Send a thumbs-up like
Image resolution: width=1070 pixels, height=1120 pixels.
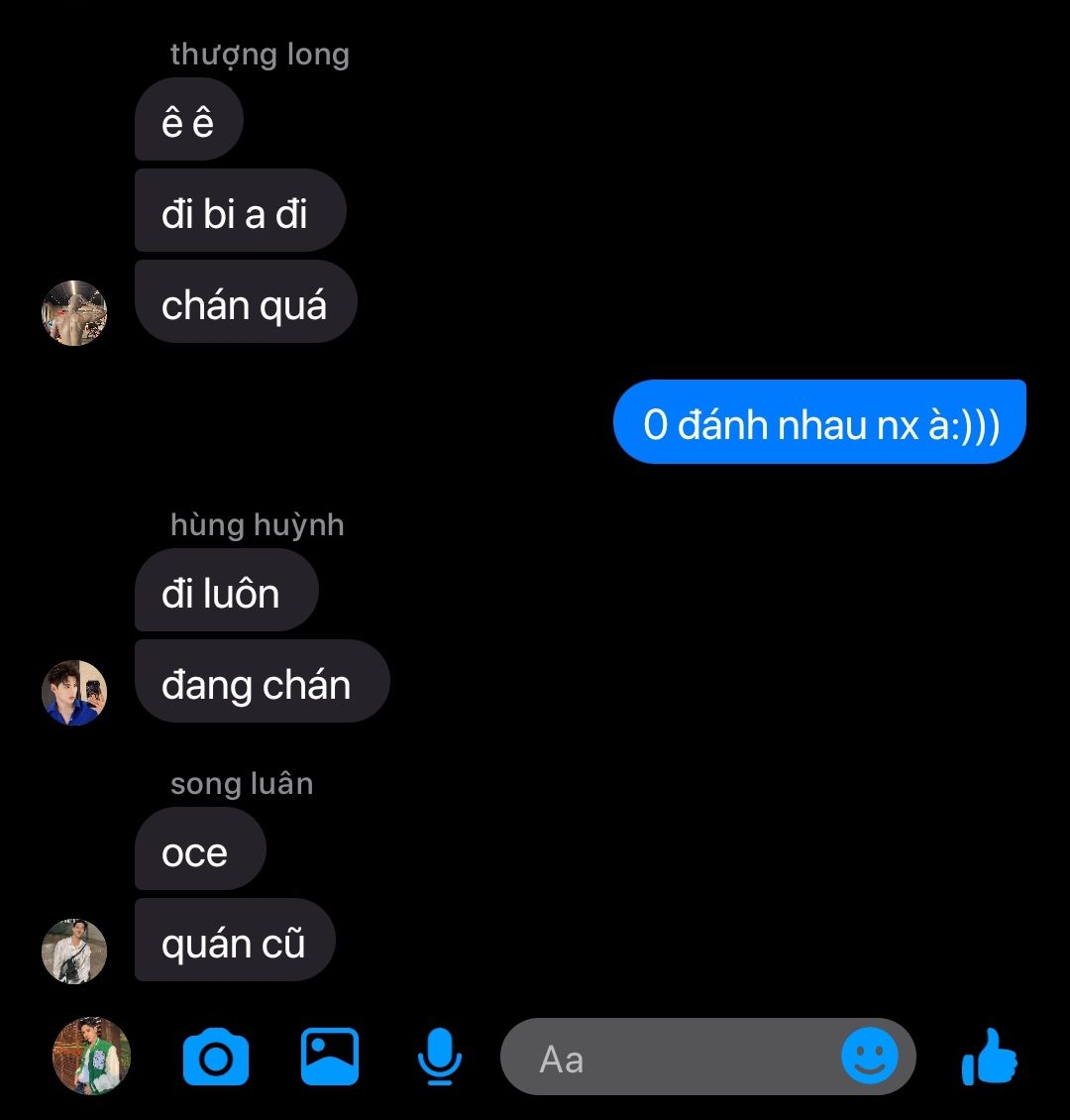coord(989,1057)
